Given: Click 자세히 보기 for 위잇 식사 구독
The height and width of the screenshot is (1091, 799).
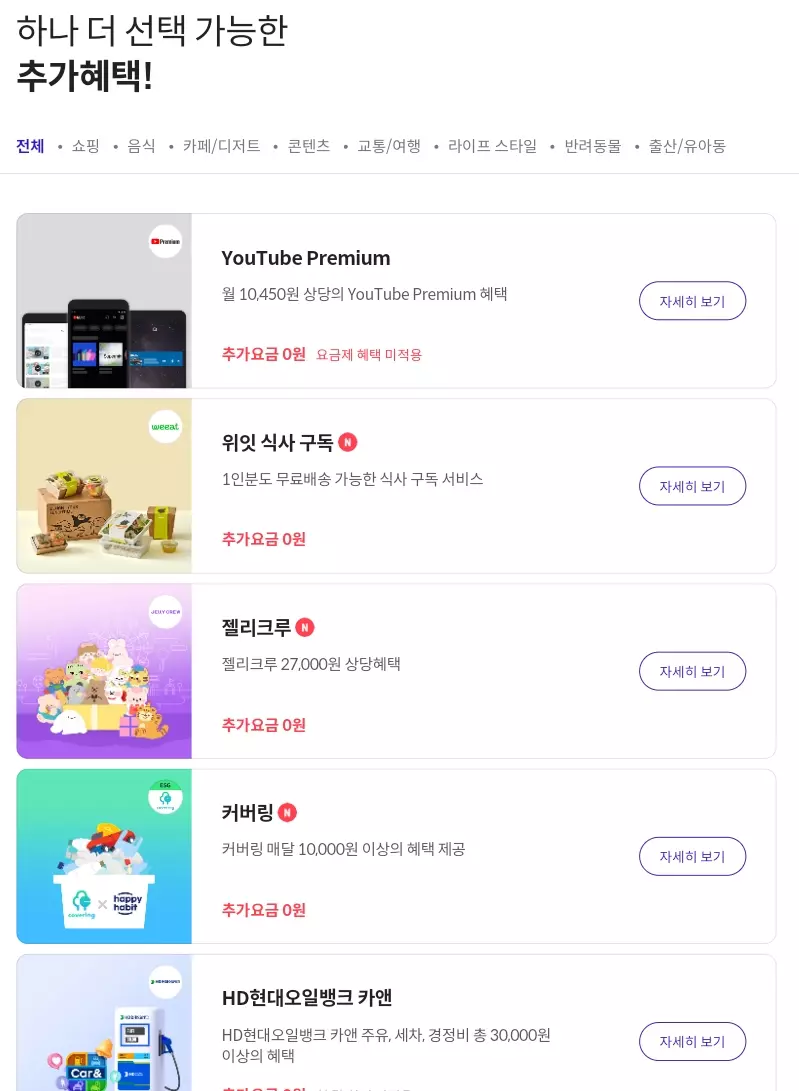Looking at the screenshot, I should coord(692,486).
